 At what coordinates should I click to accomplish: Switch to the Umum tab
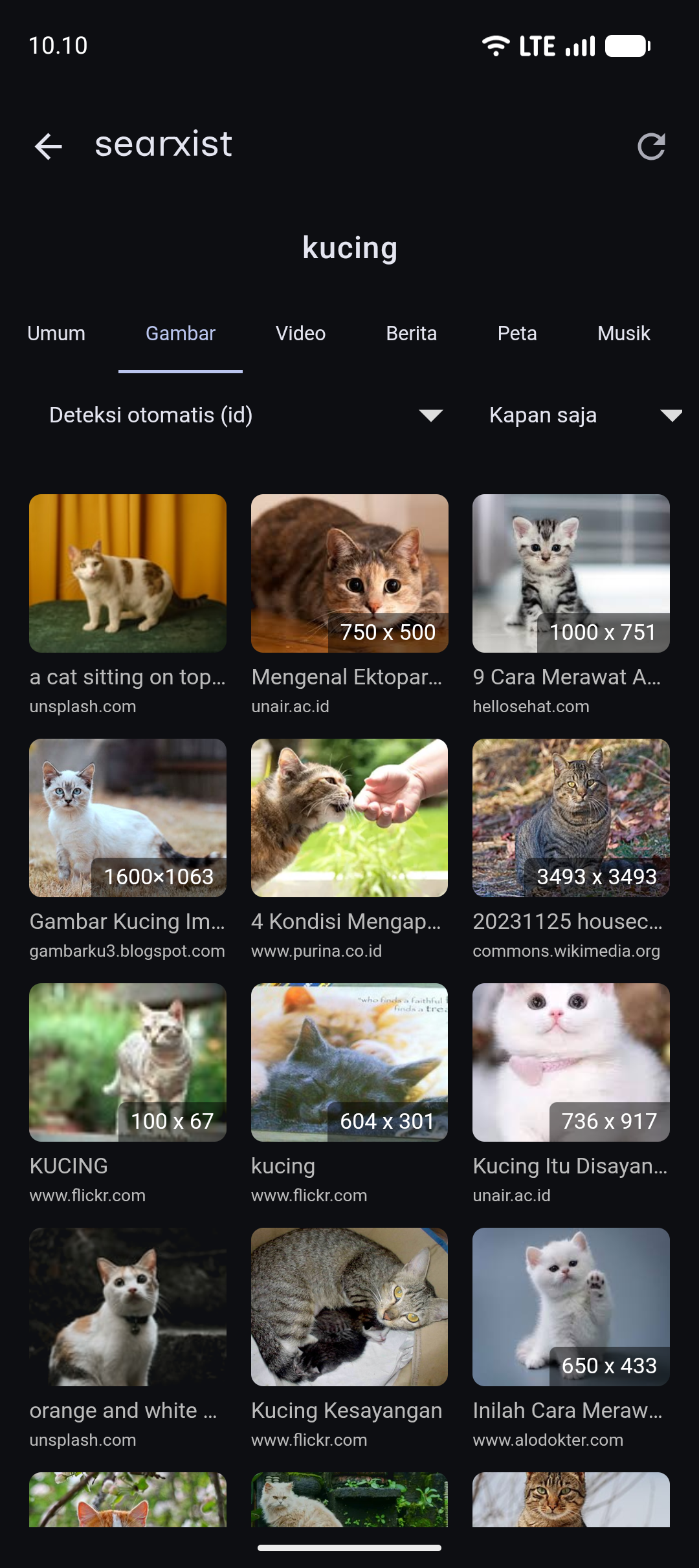tap(56, 334)
